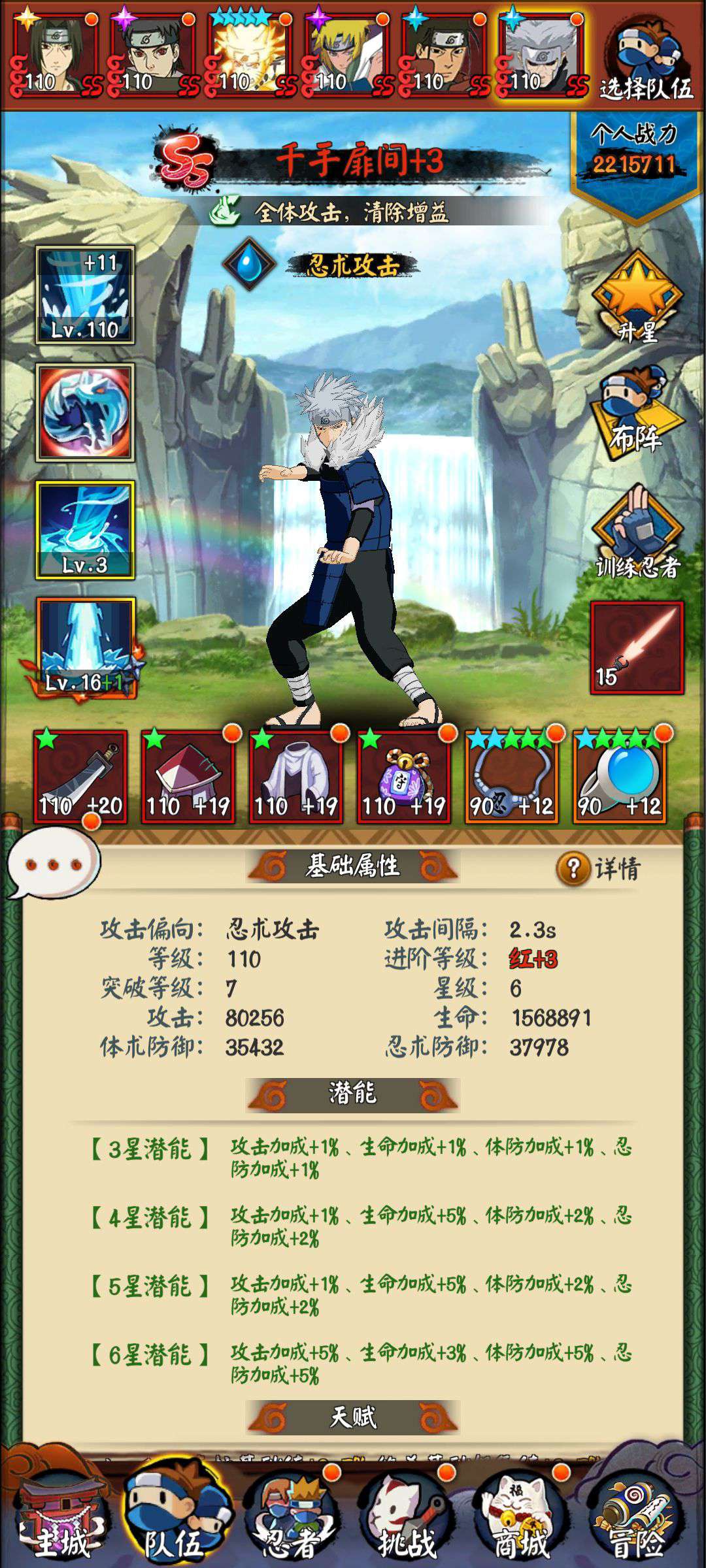This screenshot has width=706, height=1568.
Task: Select the necklace equipment 90 +12
Action: coord(511,776)
